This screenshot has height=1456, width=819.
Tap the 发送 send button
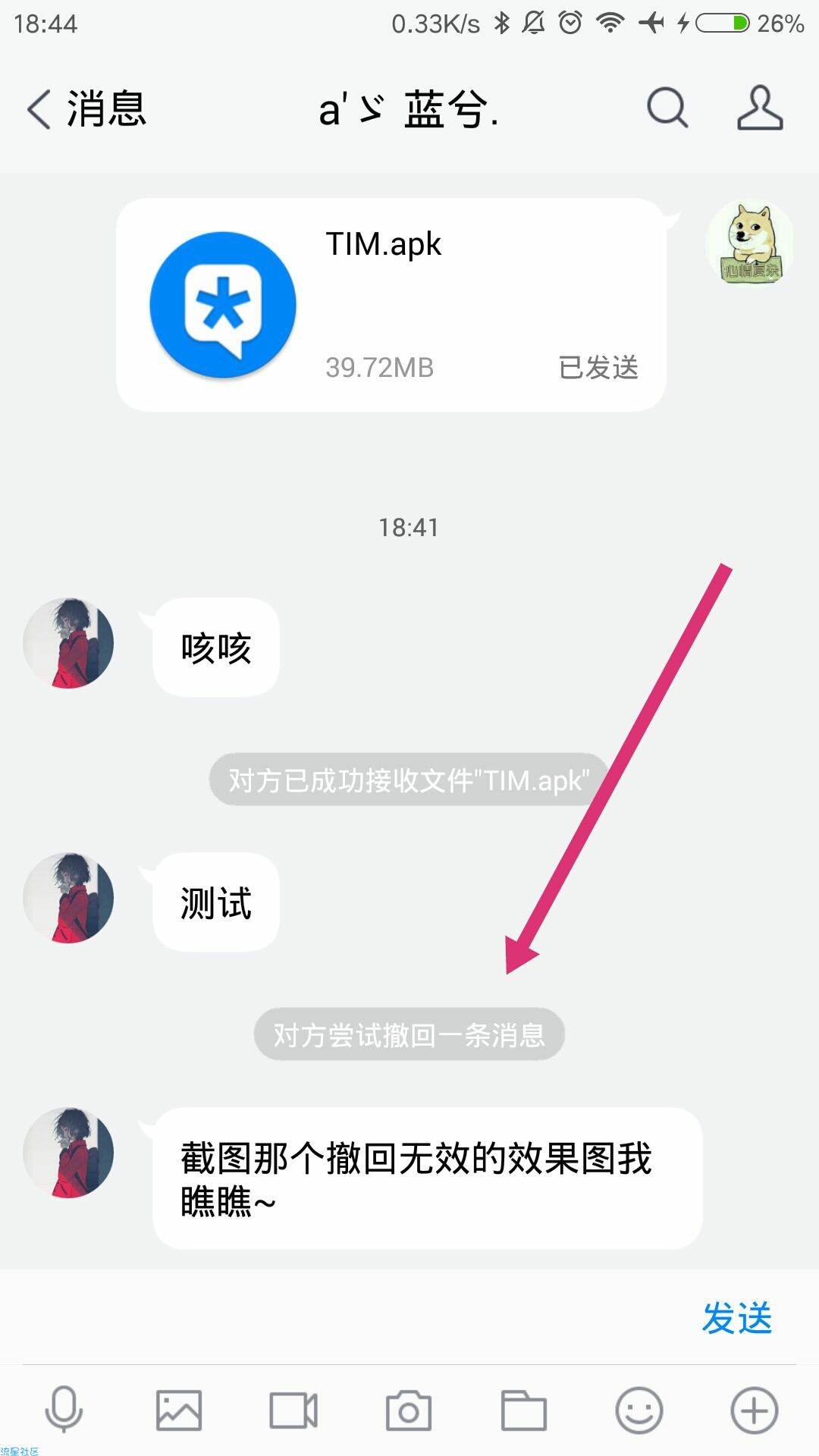tap(736, 1318)
